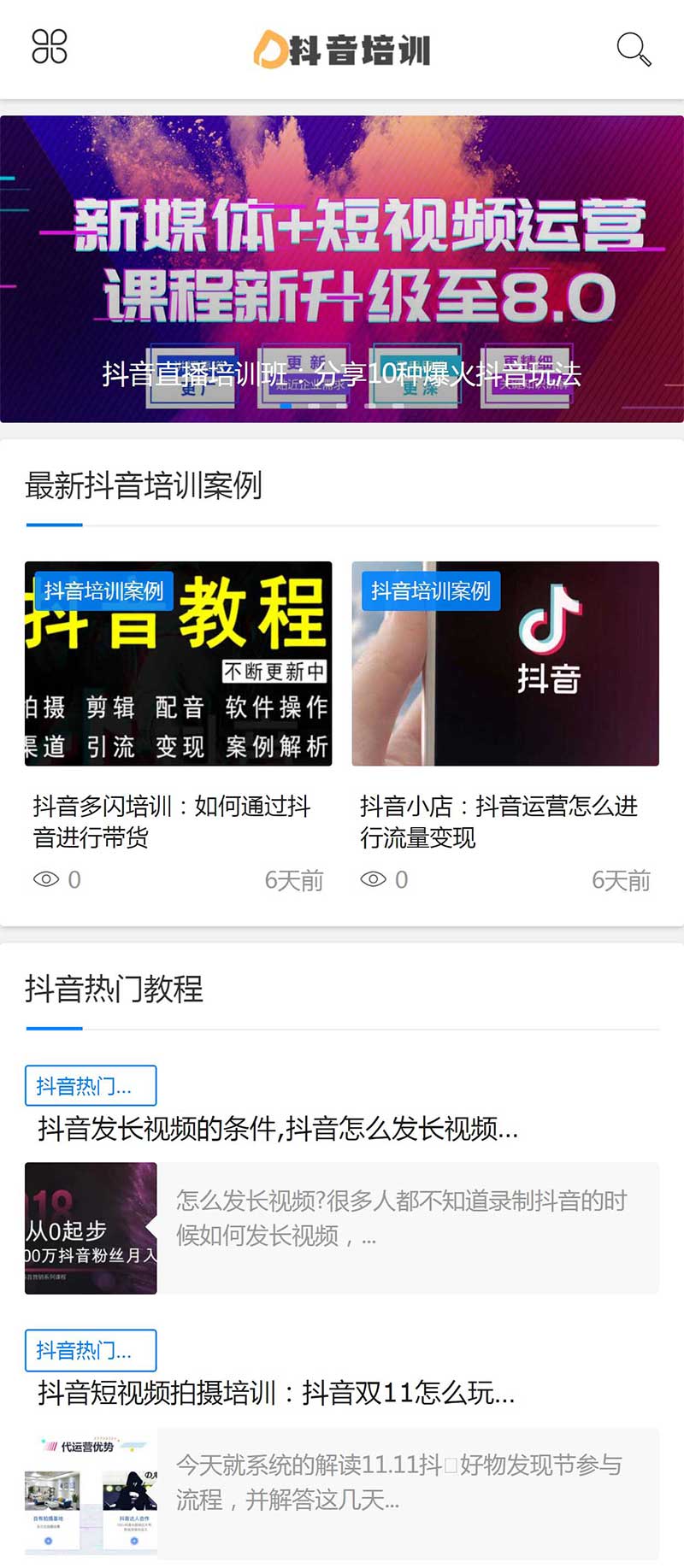Select 抖音培训案例 tag on 抖音教程 card
Image resolution: width=684 pixels, height=1568 pixels.
pos(103,591)
